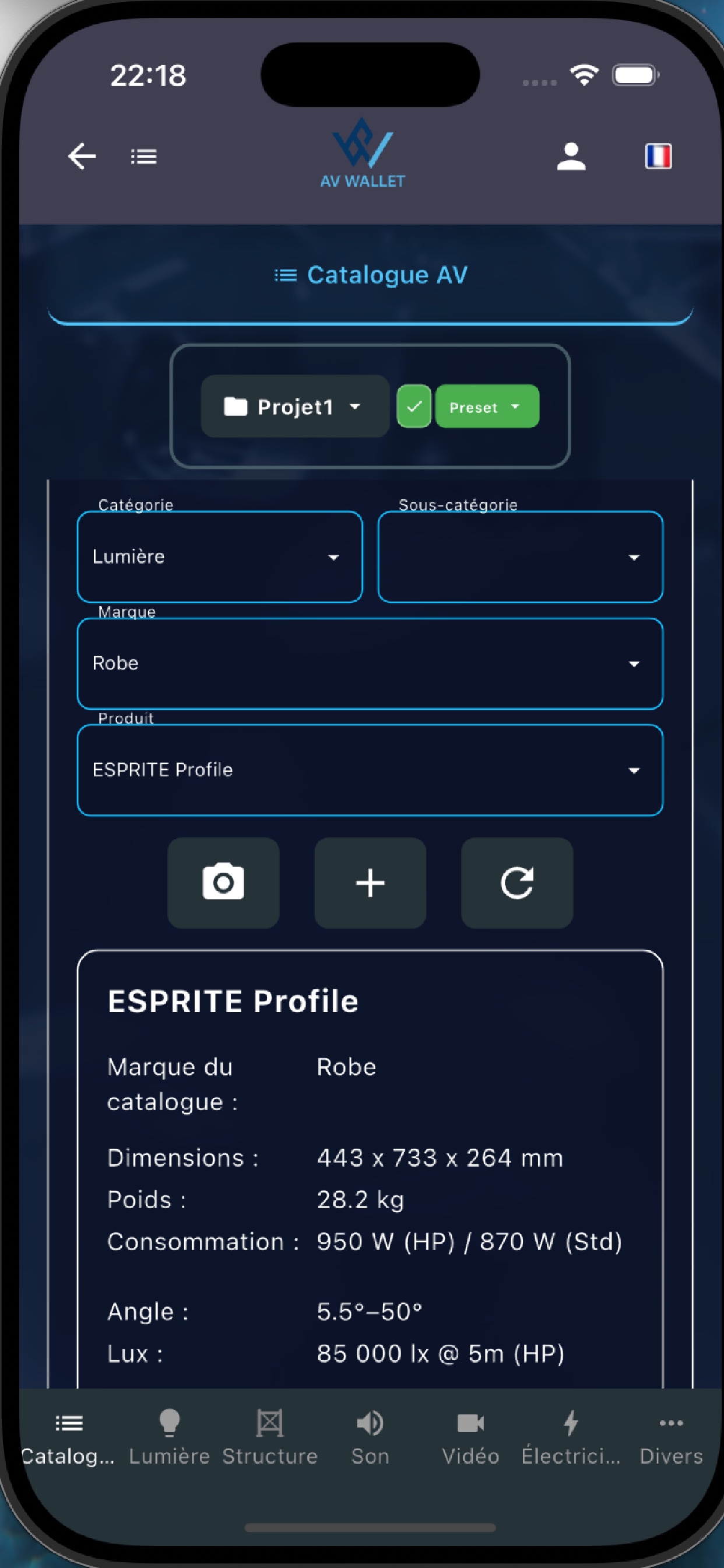Viewport: 724px width, 1568px height.
Task: Open the Catégorie dropdown showing Lumière
Action: (218, 556)
